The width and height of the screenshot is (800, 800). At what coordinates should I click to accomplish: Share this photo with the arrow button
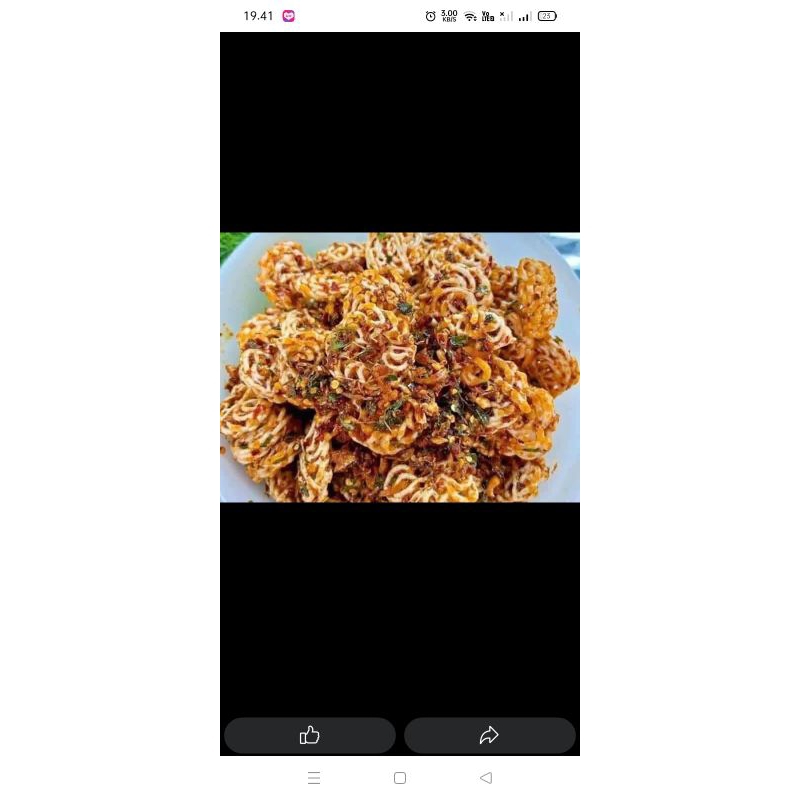pos(489,735)
